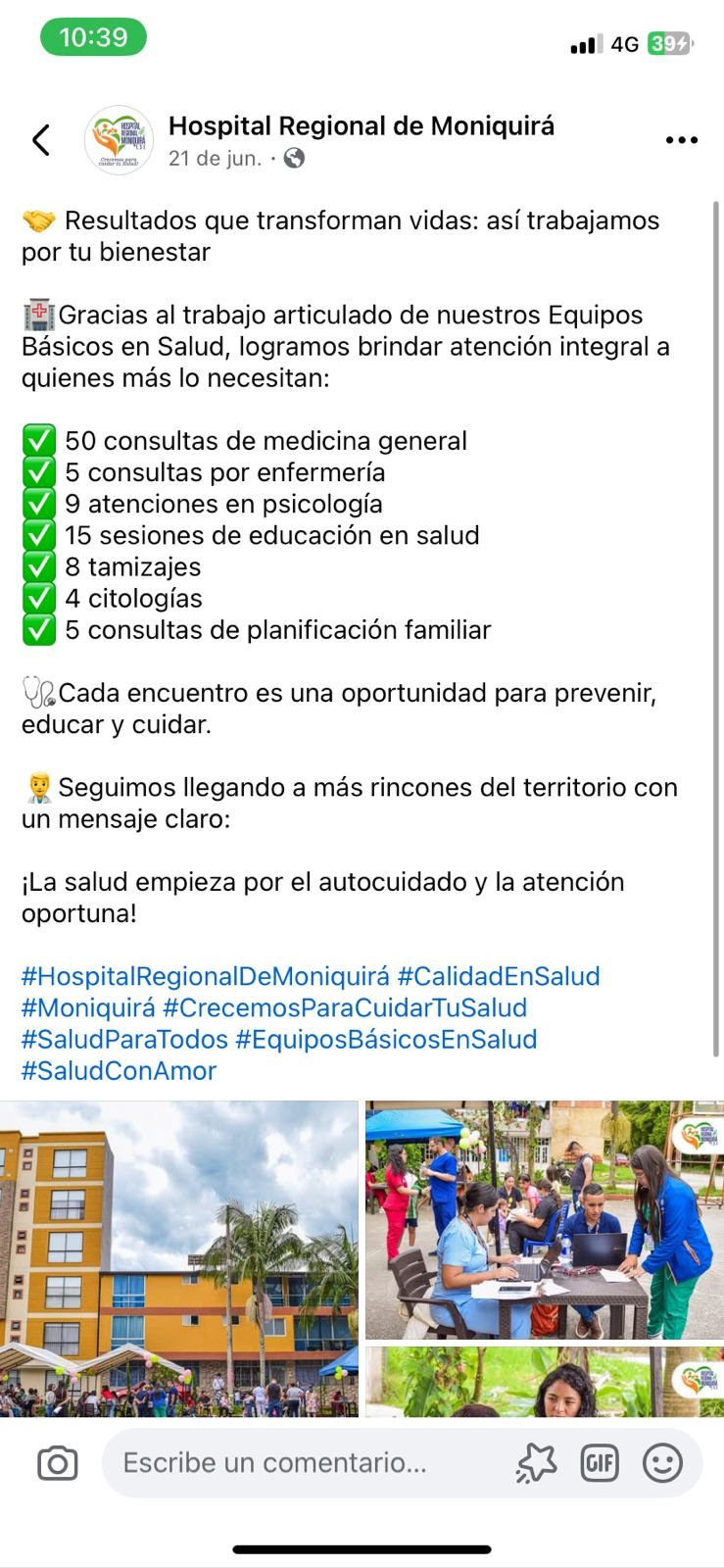Insert a GIF into the comment
724x1568 pixels.
599,1463
